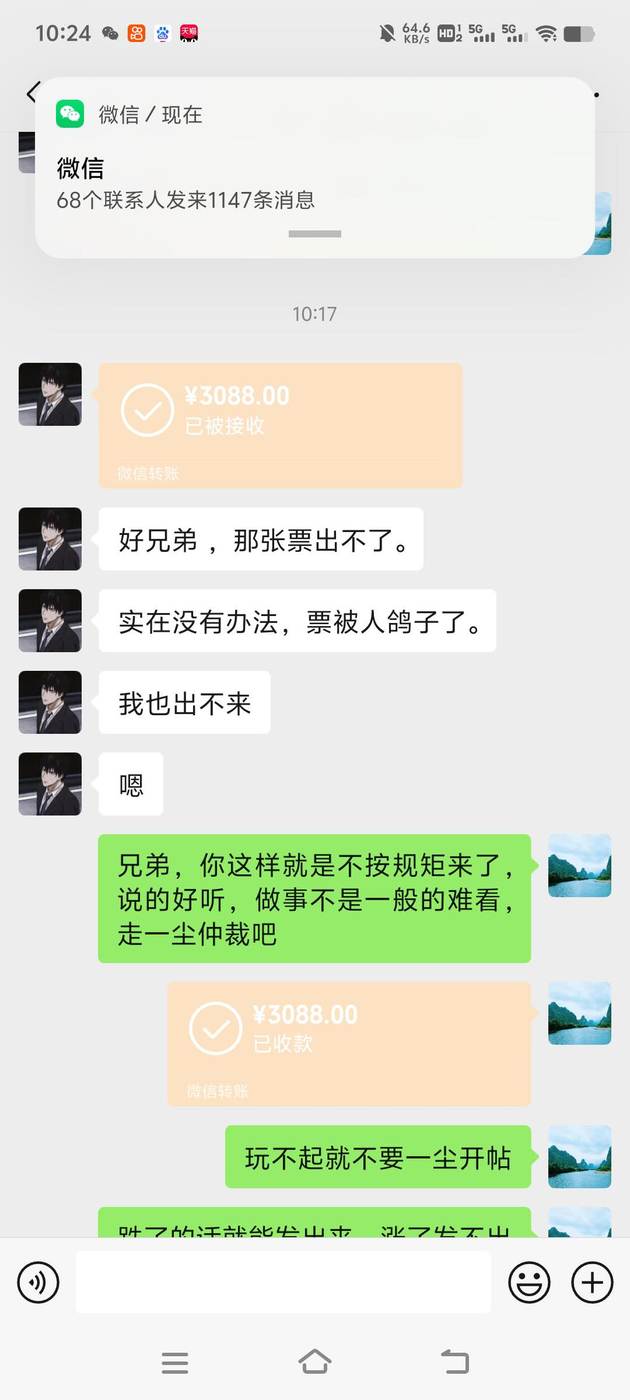Open recent apps from navigation bar
The width and height of the screenshot is (630, 1400).
[x=175, y=1361]
